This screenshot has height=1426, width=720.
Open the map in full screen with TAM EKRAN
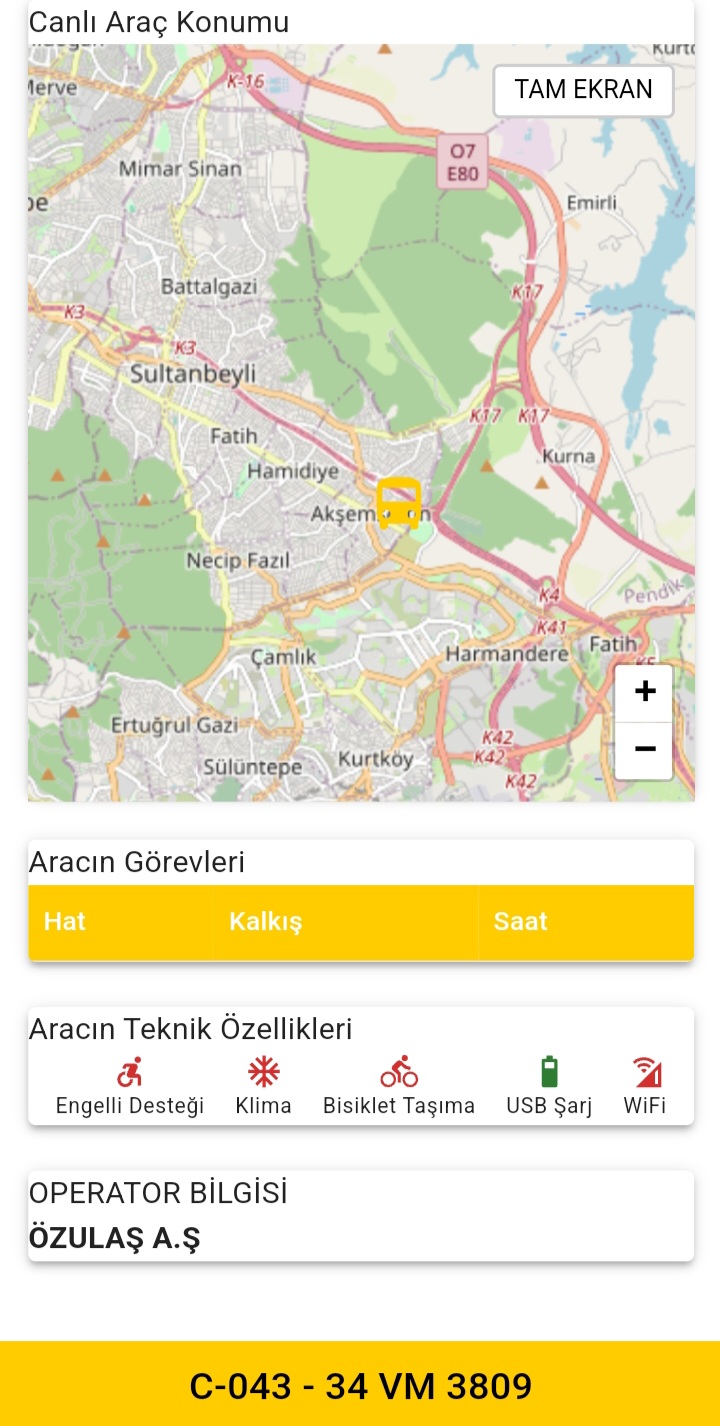tap(583, 90)
